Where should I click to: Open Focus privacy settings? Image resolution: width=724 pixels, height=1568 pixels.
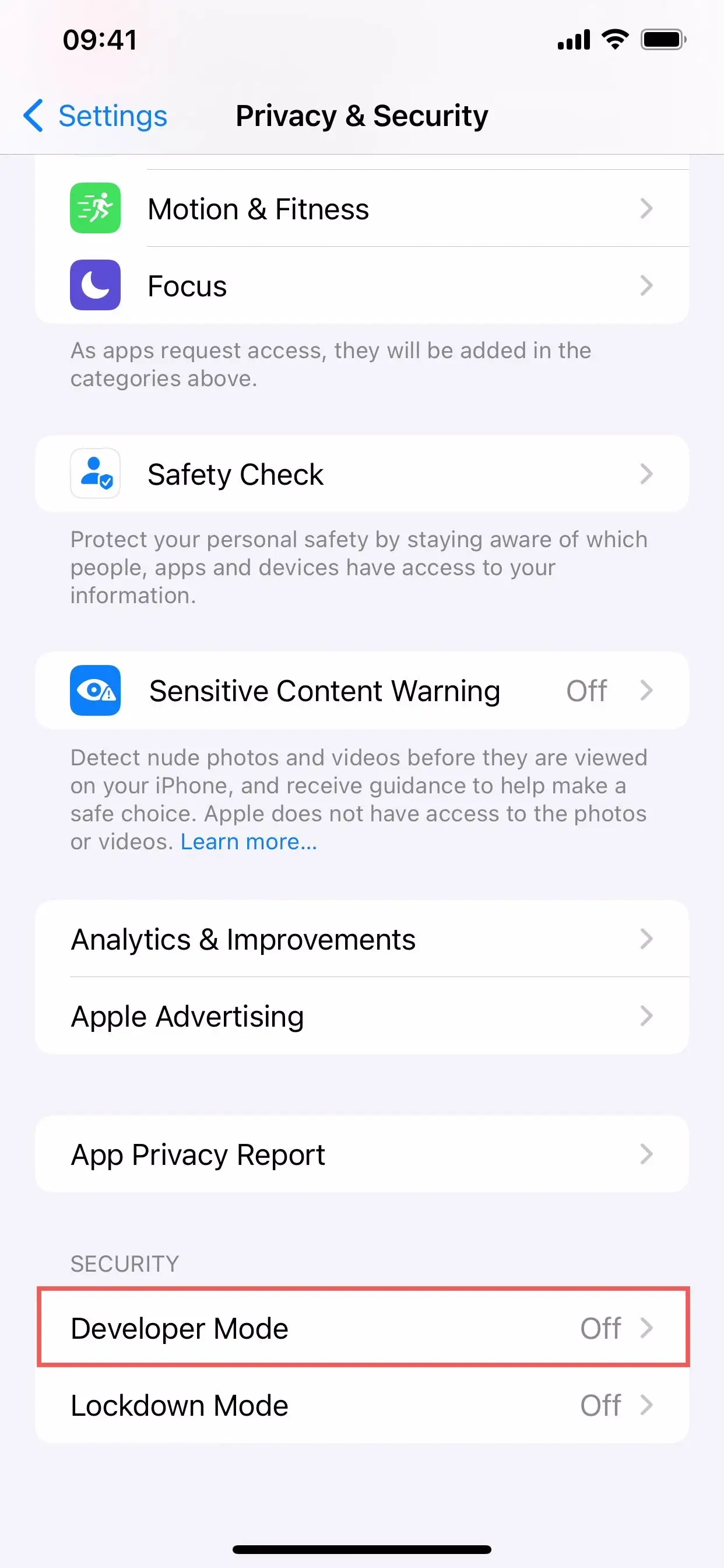click(361, 285)
